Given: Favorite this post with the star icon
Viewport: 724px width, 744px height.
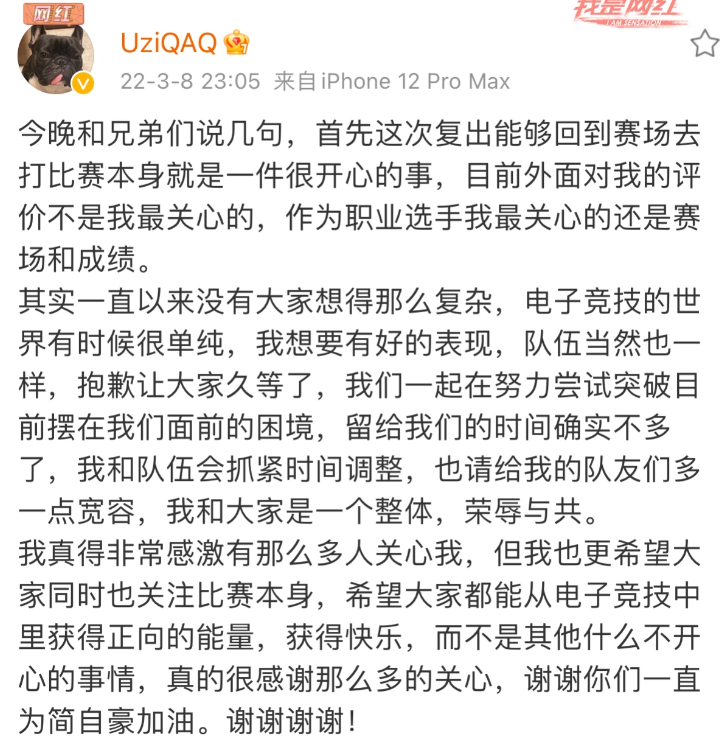Looking at the screenshot, I should [704, 43].
